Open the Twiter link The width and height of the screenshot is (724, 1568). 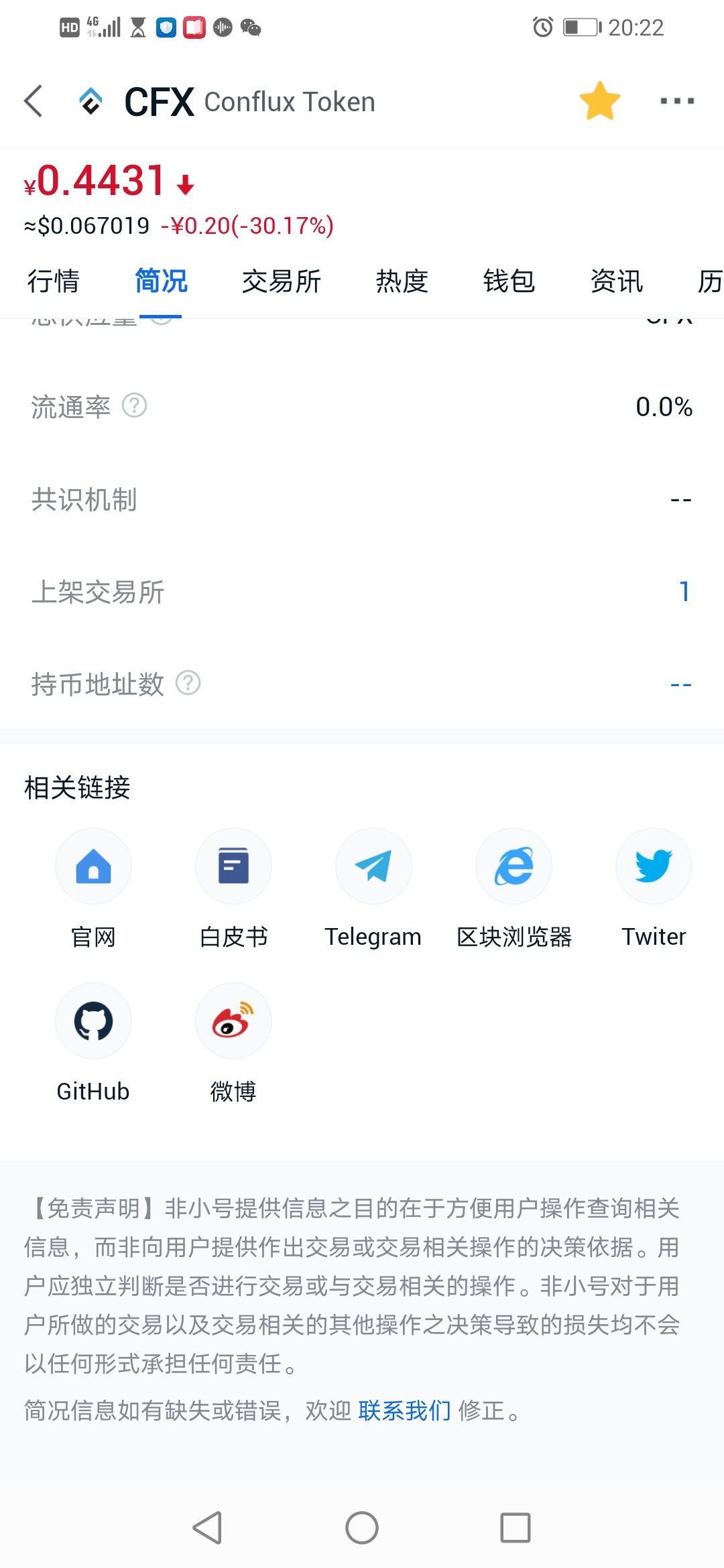(654, 889)
